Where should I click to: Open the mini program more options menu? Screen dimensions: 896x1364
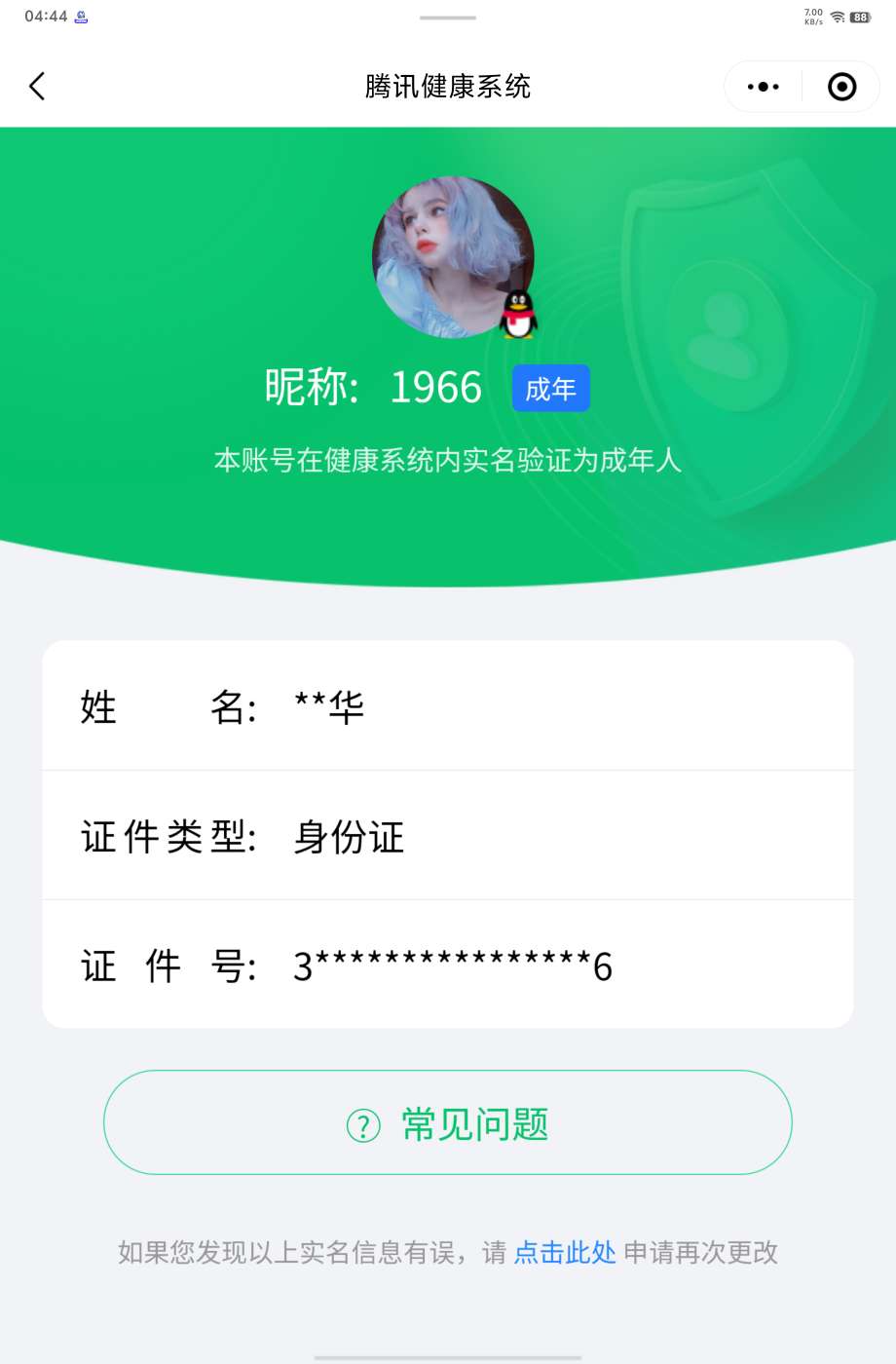(763, 87)
